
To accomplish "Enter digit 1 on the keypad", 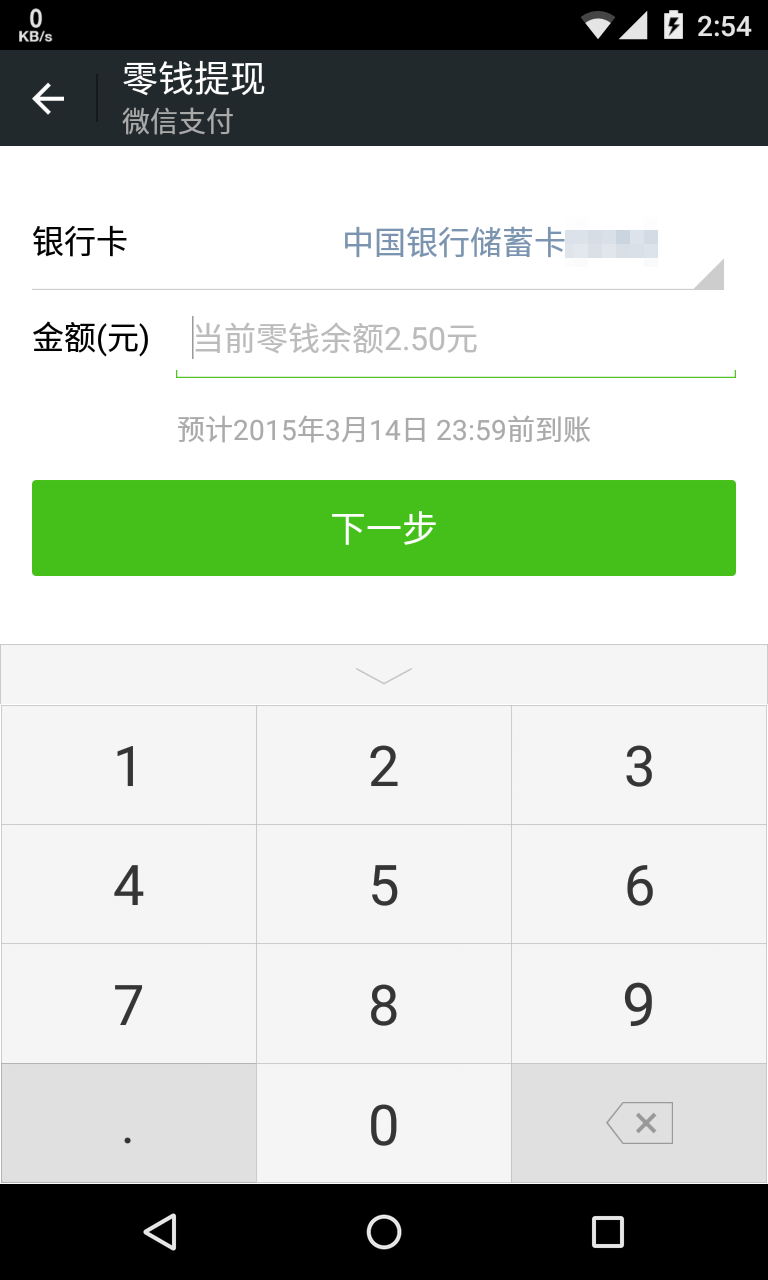I will tap(128, 766).
